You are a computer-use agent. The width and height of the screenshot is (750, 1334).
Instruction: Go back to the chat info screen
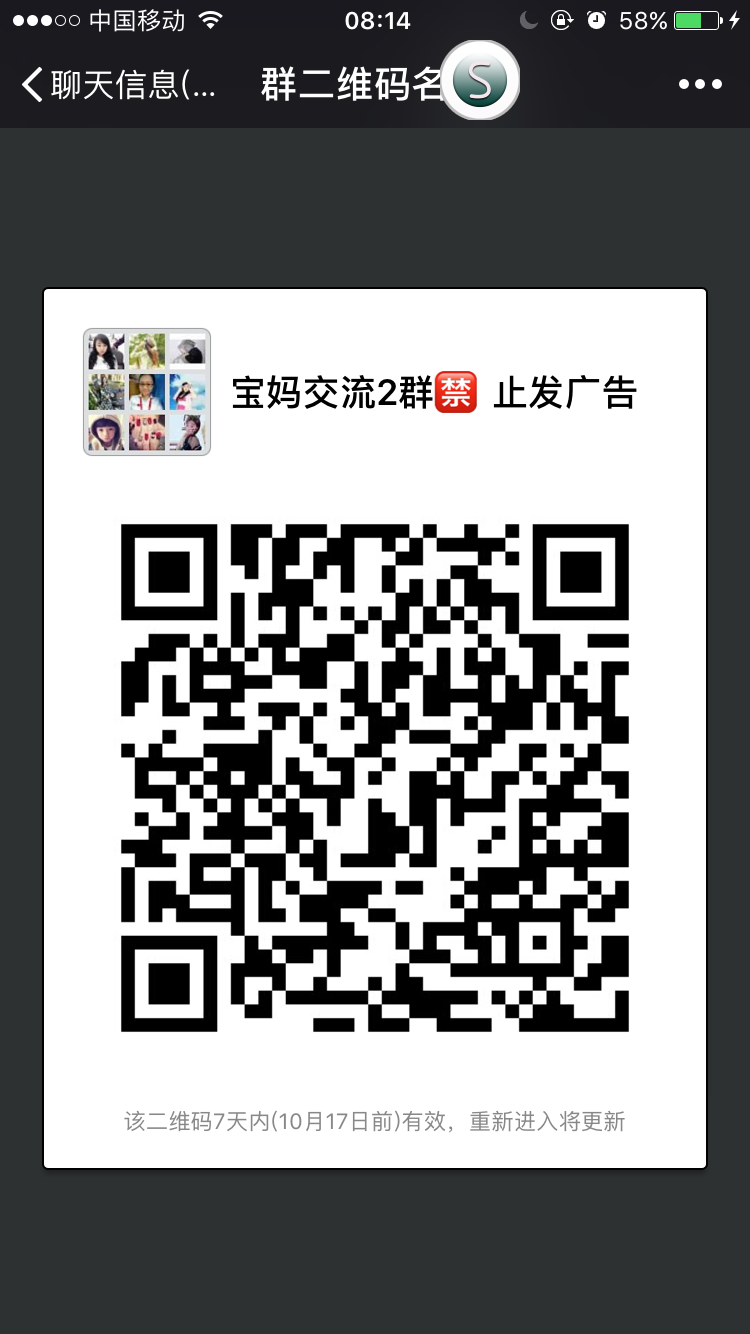(x=115, y=85)
